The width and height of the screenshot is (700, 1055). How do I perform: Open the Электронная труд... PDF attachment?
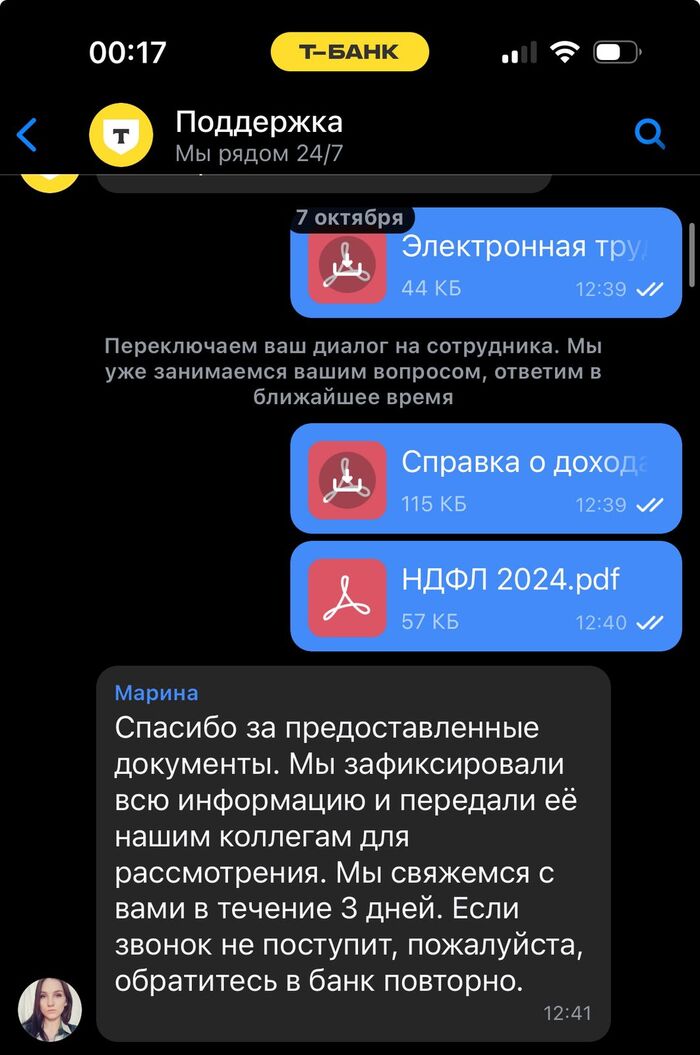pyautogui.click(x=486, y=264)
